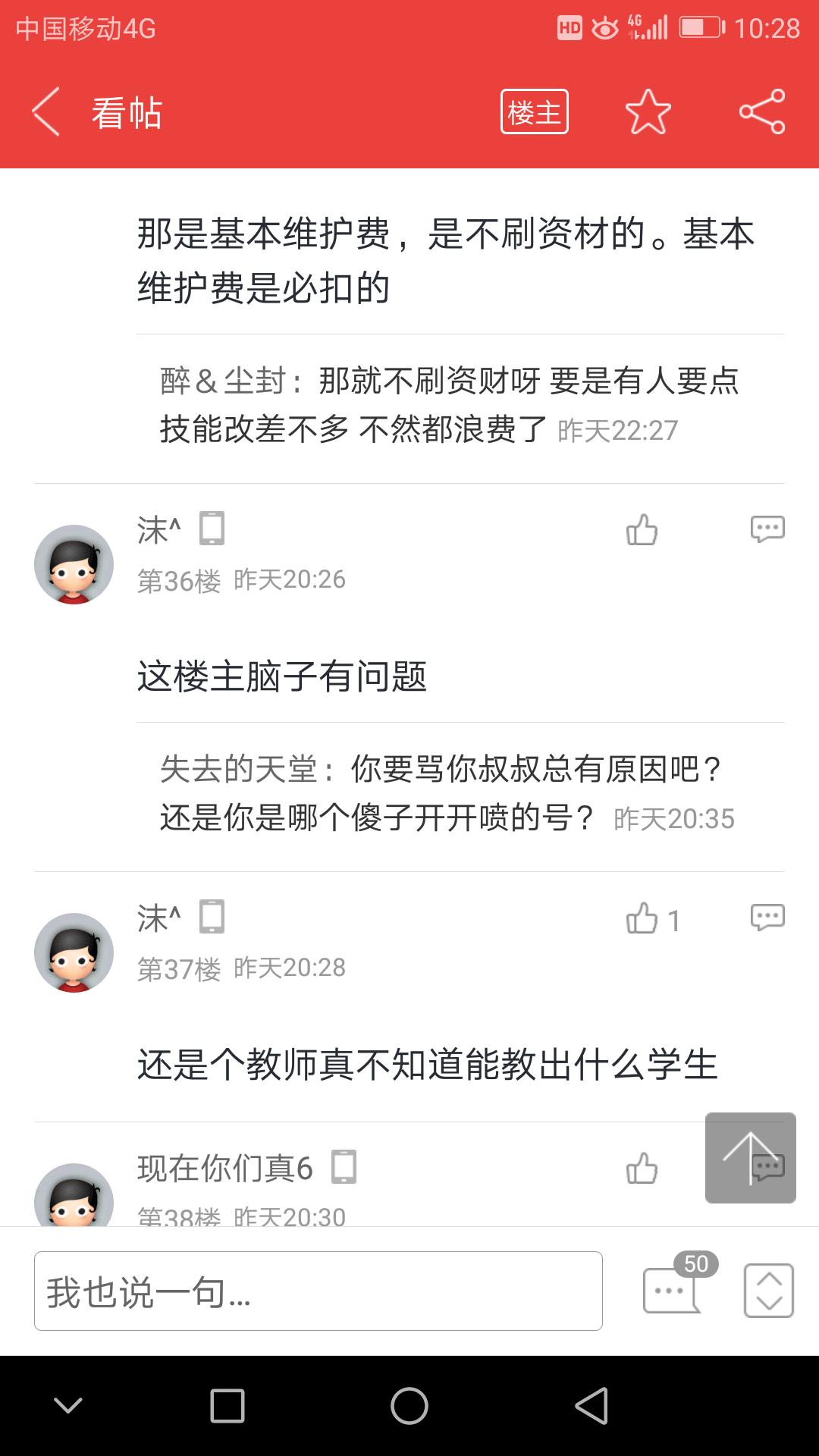
Task: Tap the 我也说一句 reply field
Action: pyautogui.click(x=318, y=1291)
